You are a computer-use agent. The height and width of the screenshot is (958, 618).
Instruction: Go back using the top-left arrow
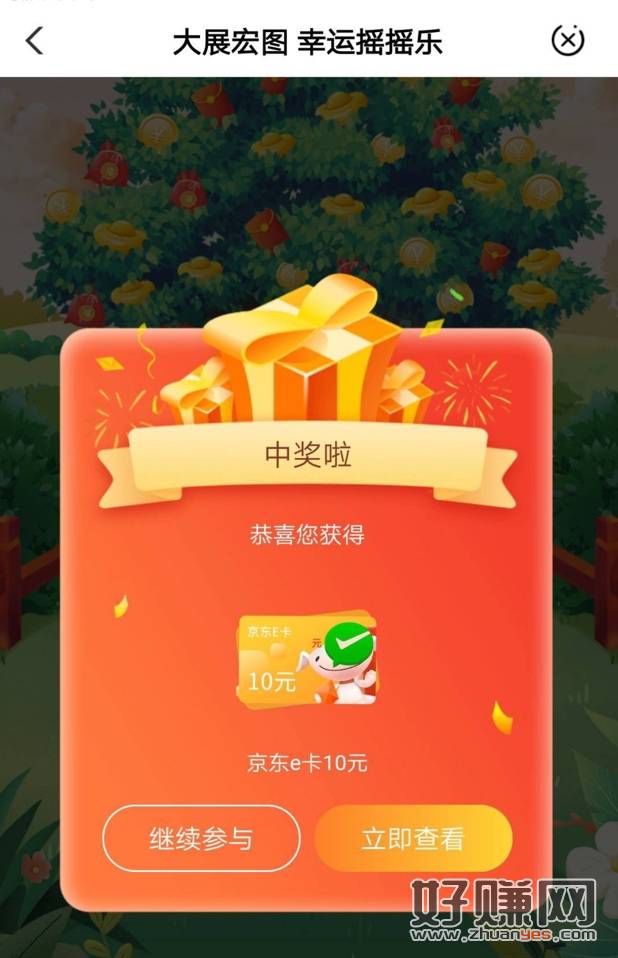pyautogui.click(x=35, y=41)
